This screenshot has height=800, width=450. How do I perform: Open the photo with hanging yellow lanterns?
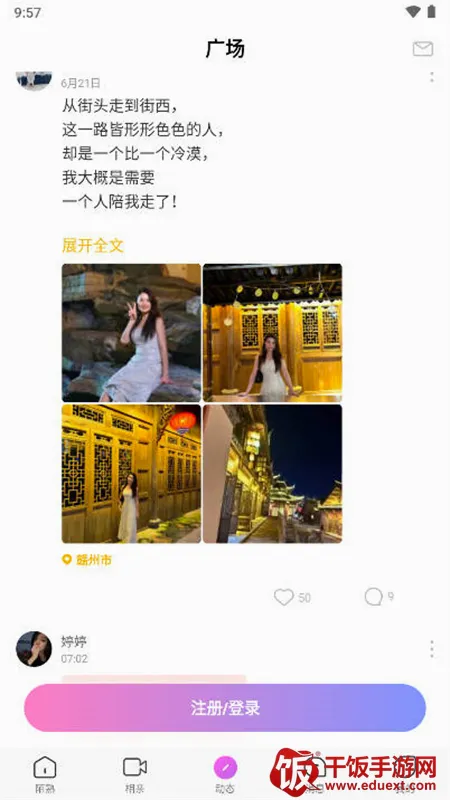click(272, 333)
